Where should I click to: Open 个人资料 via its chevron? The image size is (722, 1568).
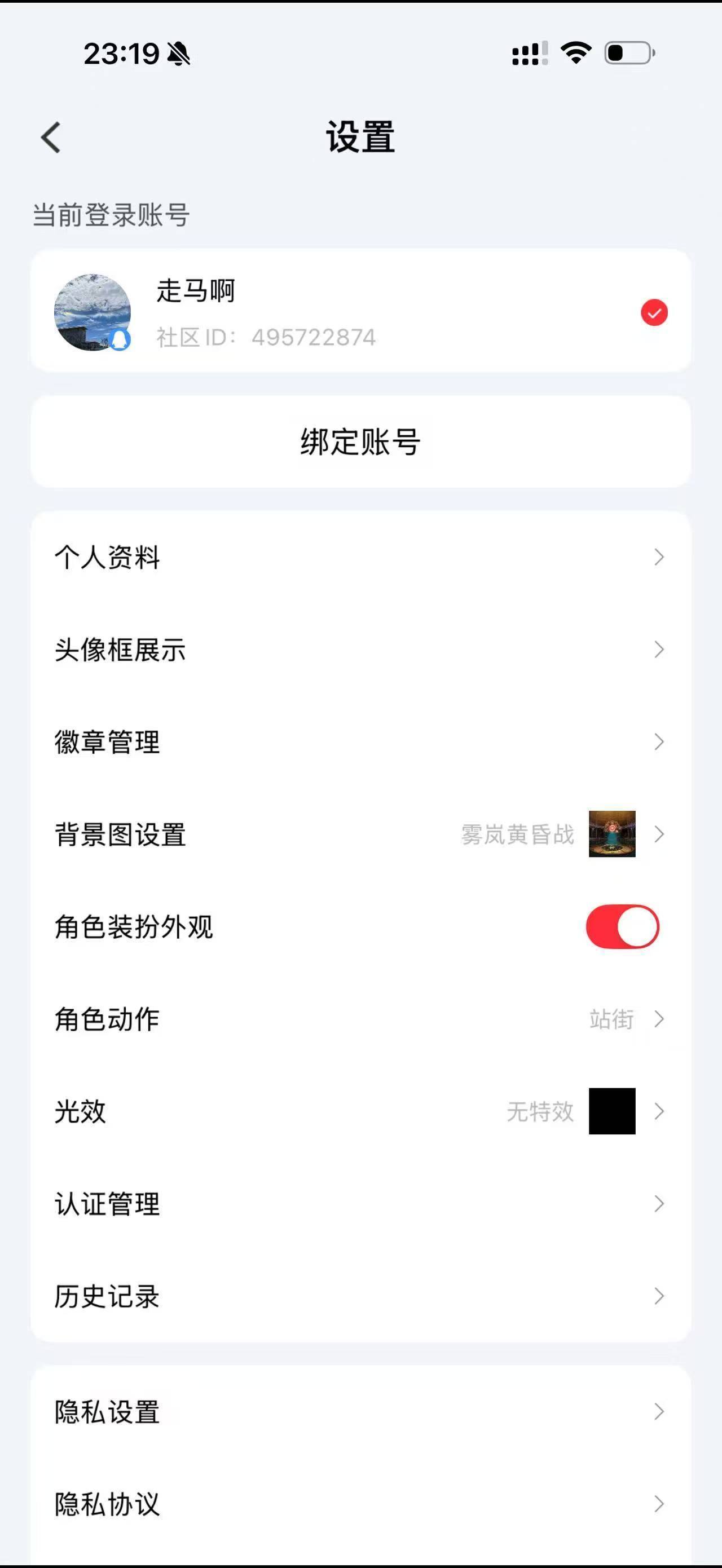tap(659, 558)
